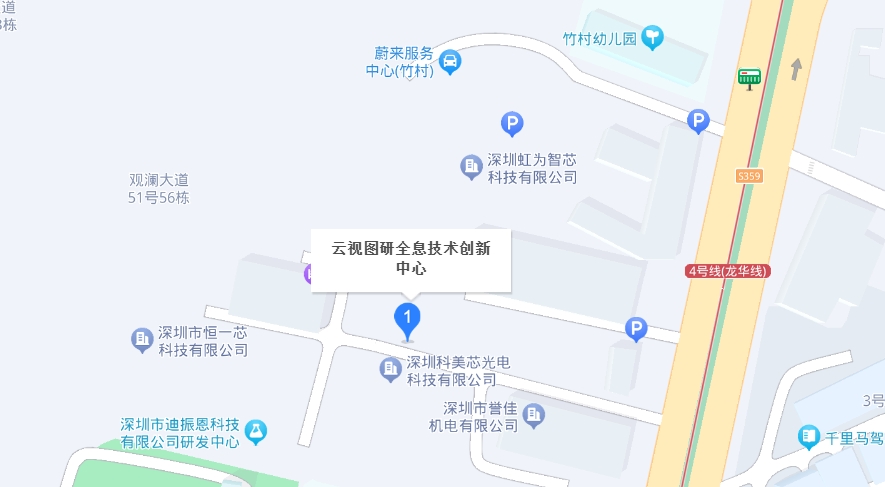Select the 深圳市誉佳机电有限公司 map point
This screenshot has width=885, height=487.
click(535, 414)
